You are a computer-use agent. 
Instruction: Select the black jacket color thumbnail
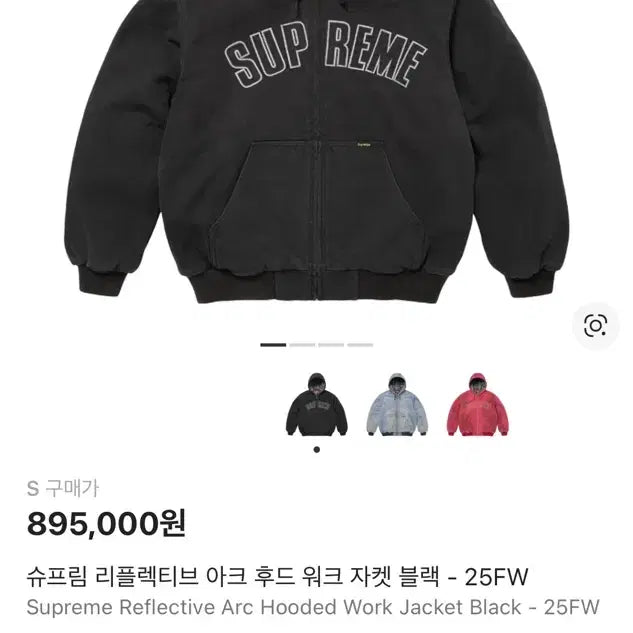pyautogui.click(x=316, y=405)
